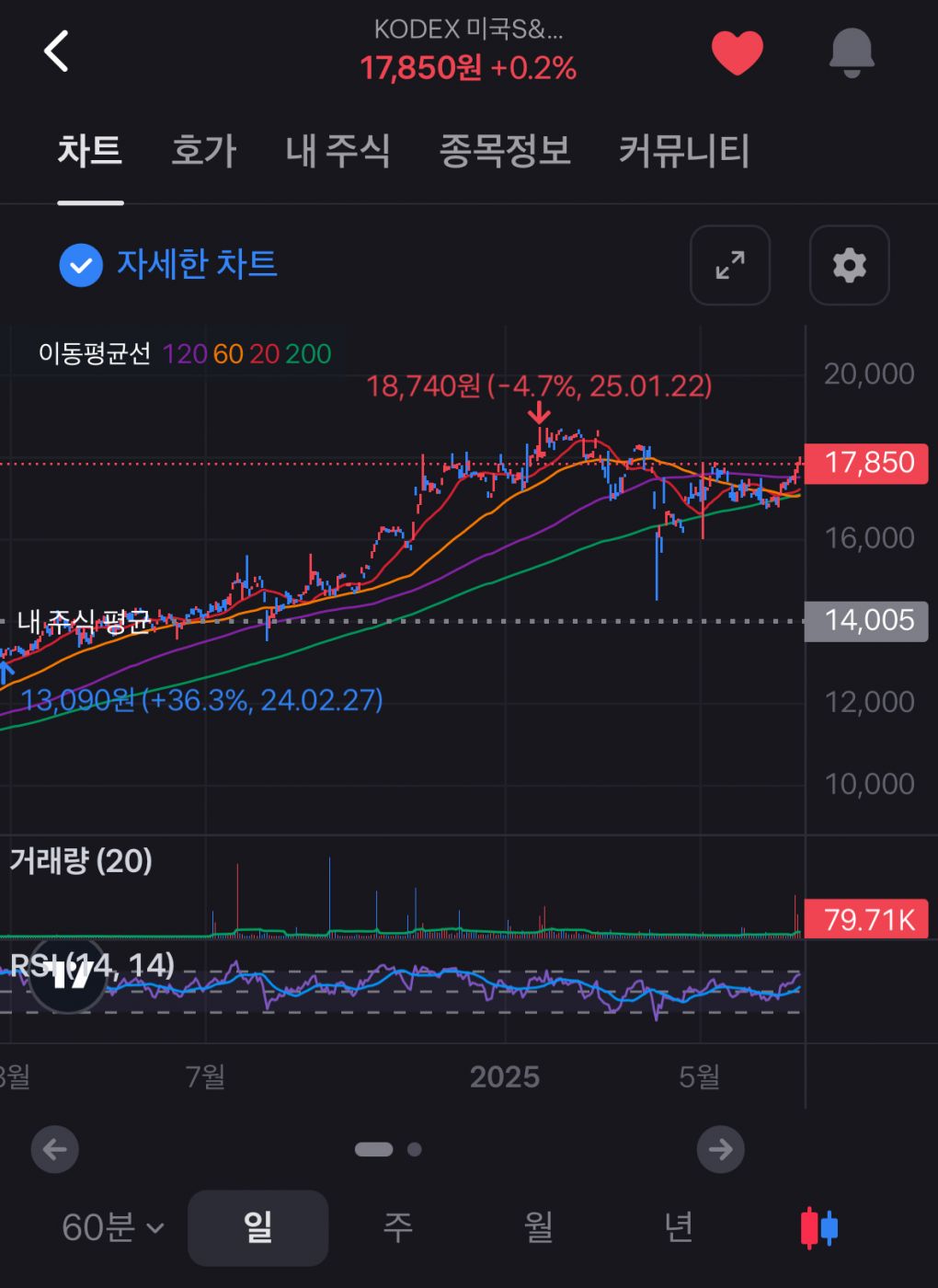The width and height of the screenshot is (938, 1288).
Task: Open the 내 주식 tab
Action: 337,151
